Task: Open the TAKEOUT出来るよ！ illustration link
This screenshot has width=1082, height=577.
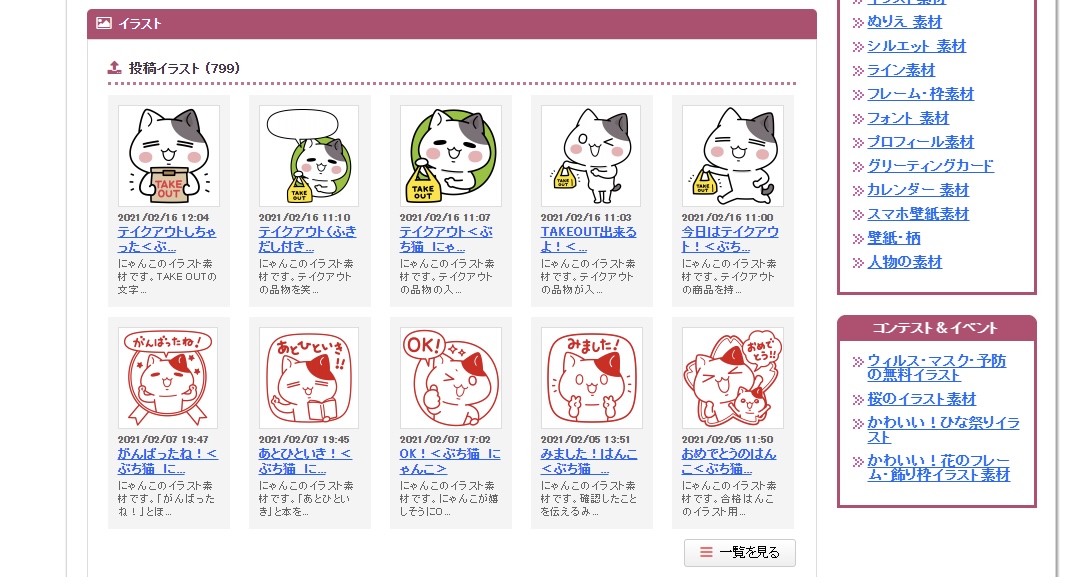Action: pos(588,238)
